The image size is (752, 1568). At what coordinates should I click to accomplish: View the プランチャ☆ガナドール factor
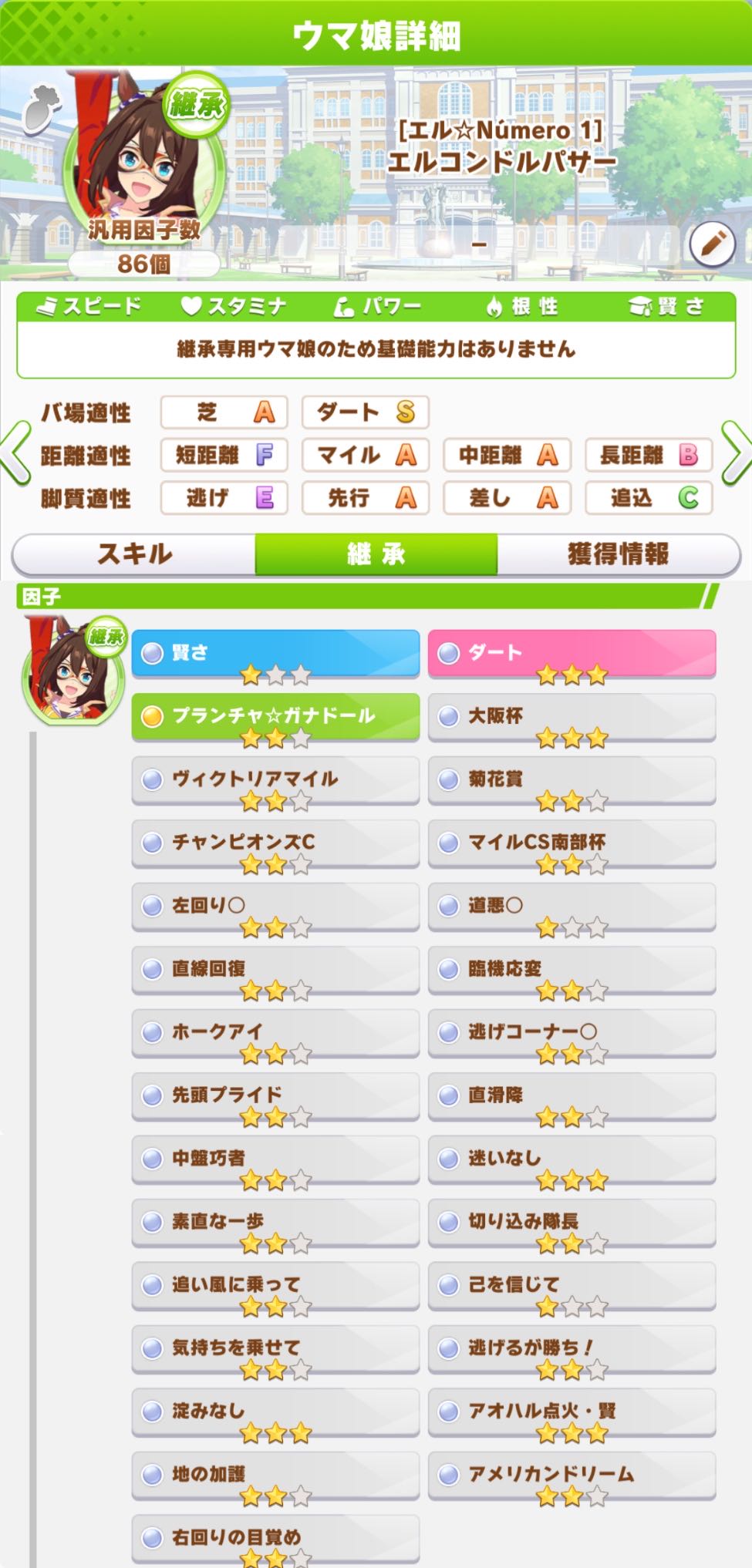275,716
